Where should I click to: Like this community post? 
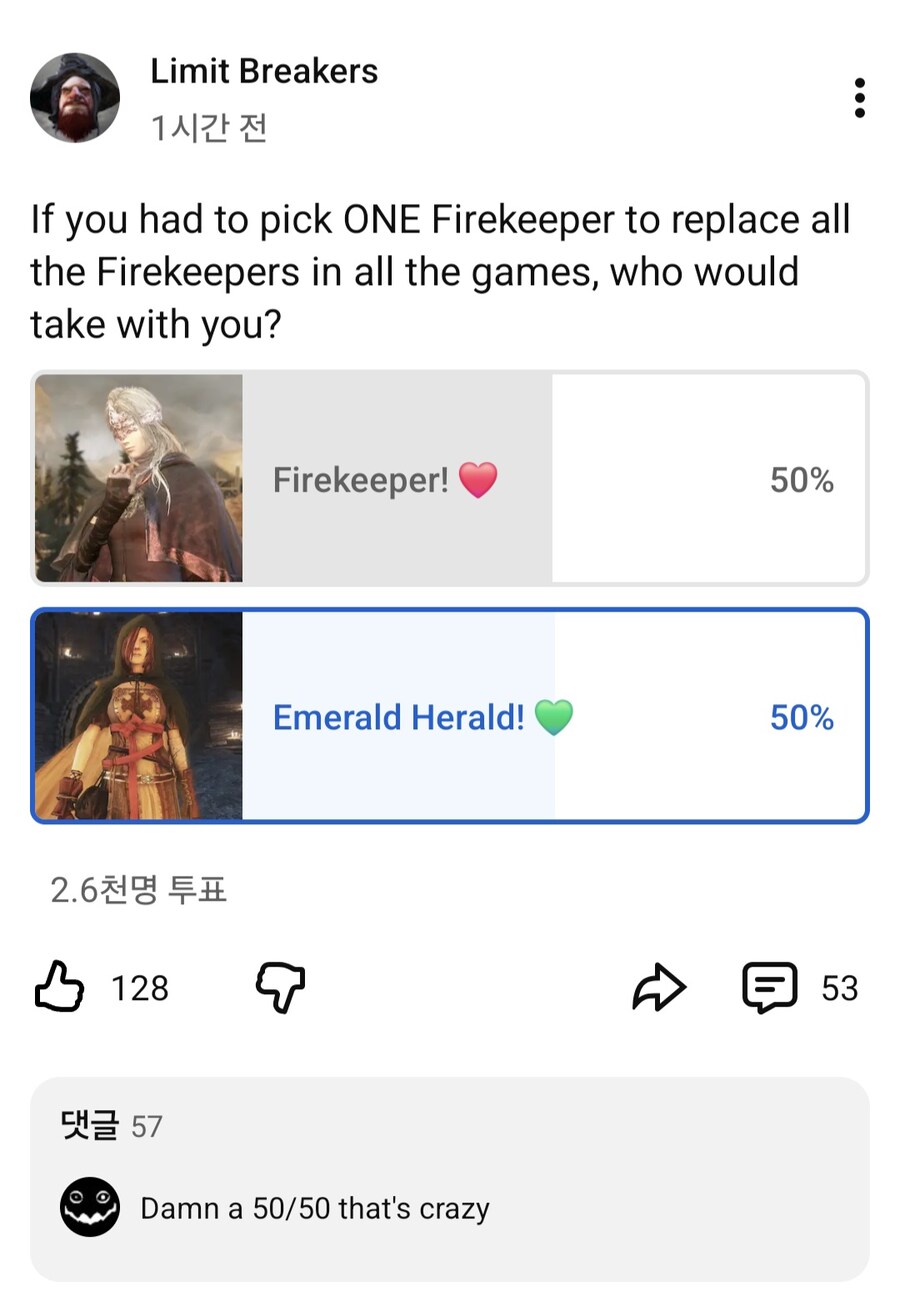tap(60, 988)
